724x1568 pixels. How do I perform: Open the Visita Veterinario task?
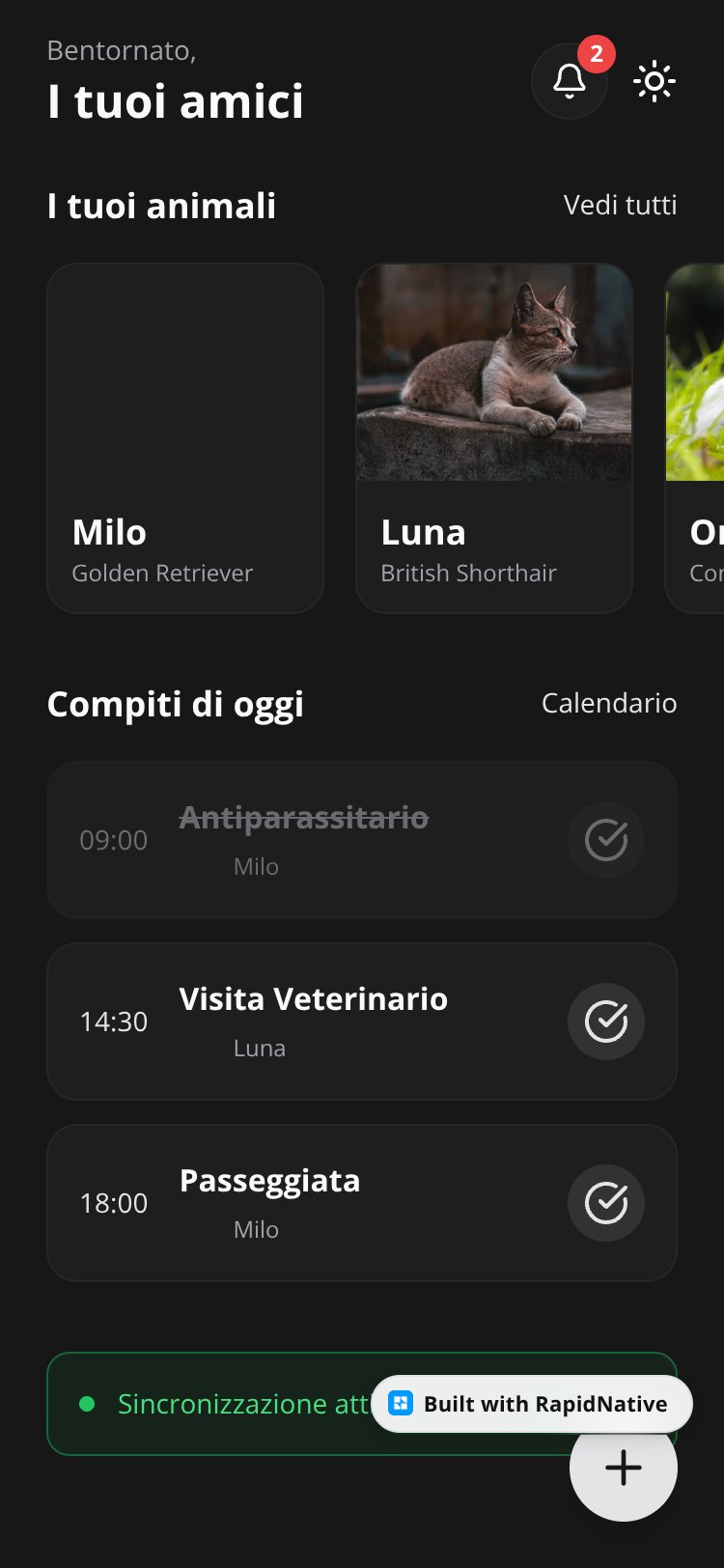(362, 1022)
